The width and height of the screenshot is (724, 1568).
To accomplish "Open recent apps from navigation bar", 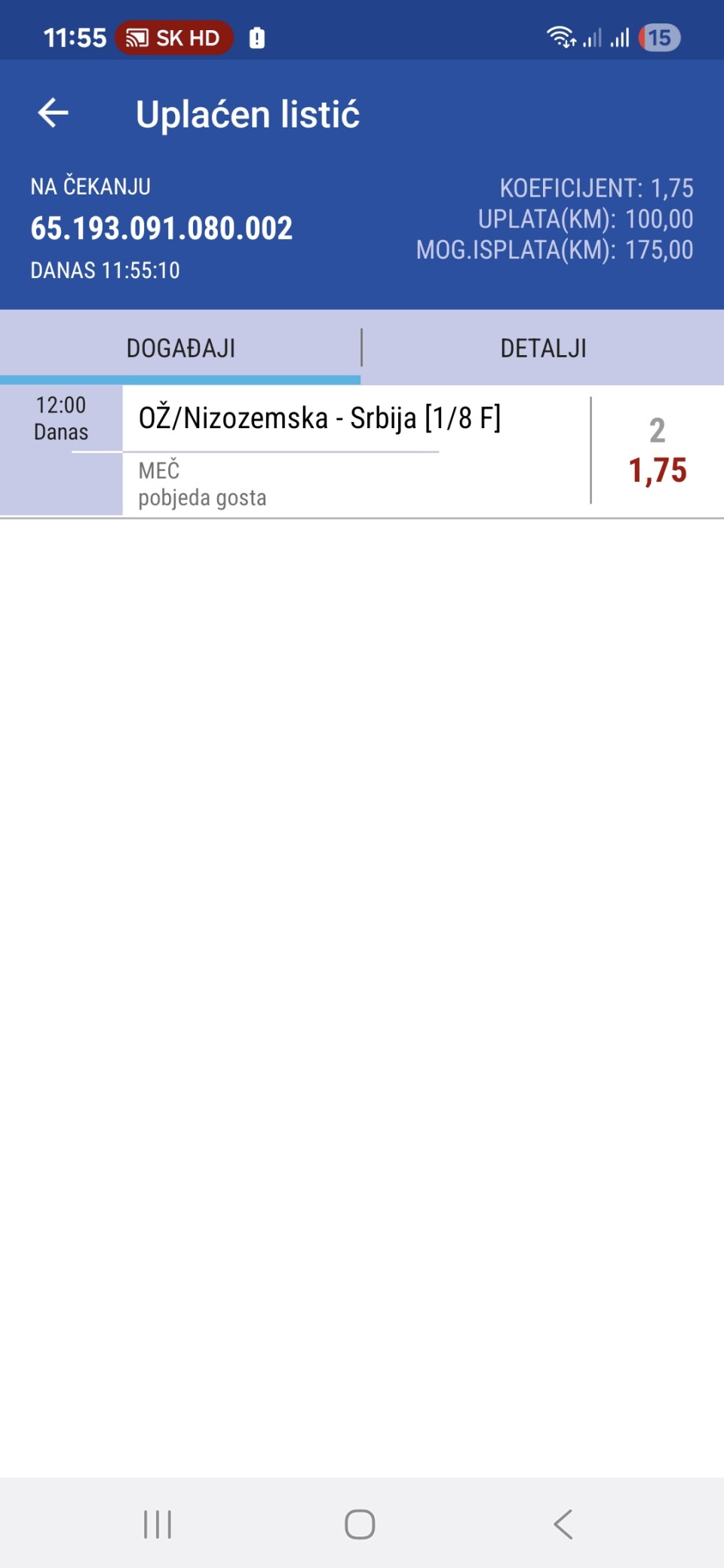I will pos(158,1524).
